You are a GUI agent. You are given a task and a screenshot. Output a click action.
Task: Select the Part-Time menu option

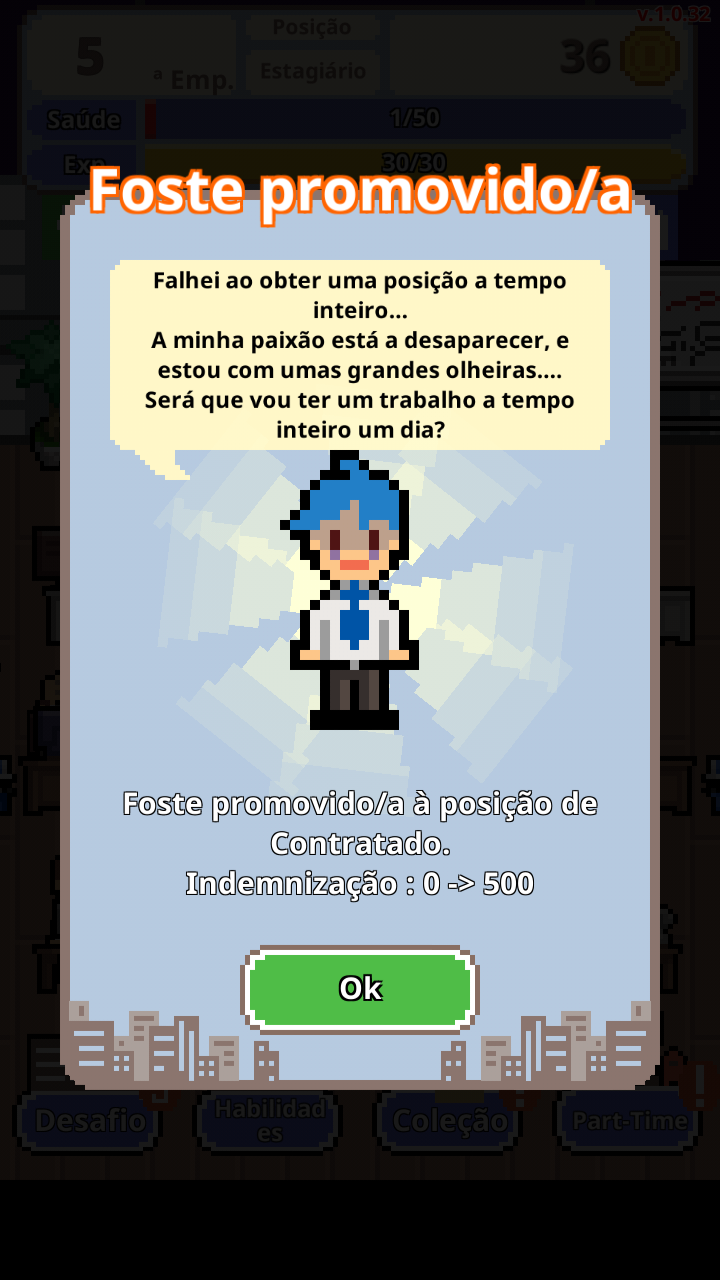[x=628, y=1120]
